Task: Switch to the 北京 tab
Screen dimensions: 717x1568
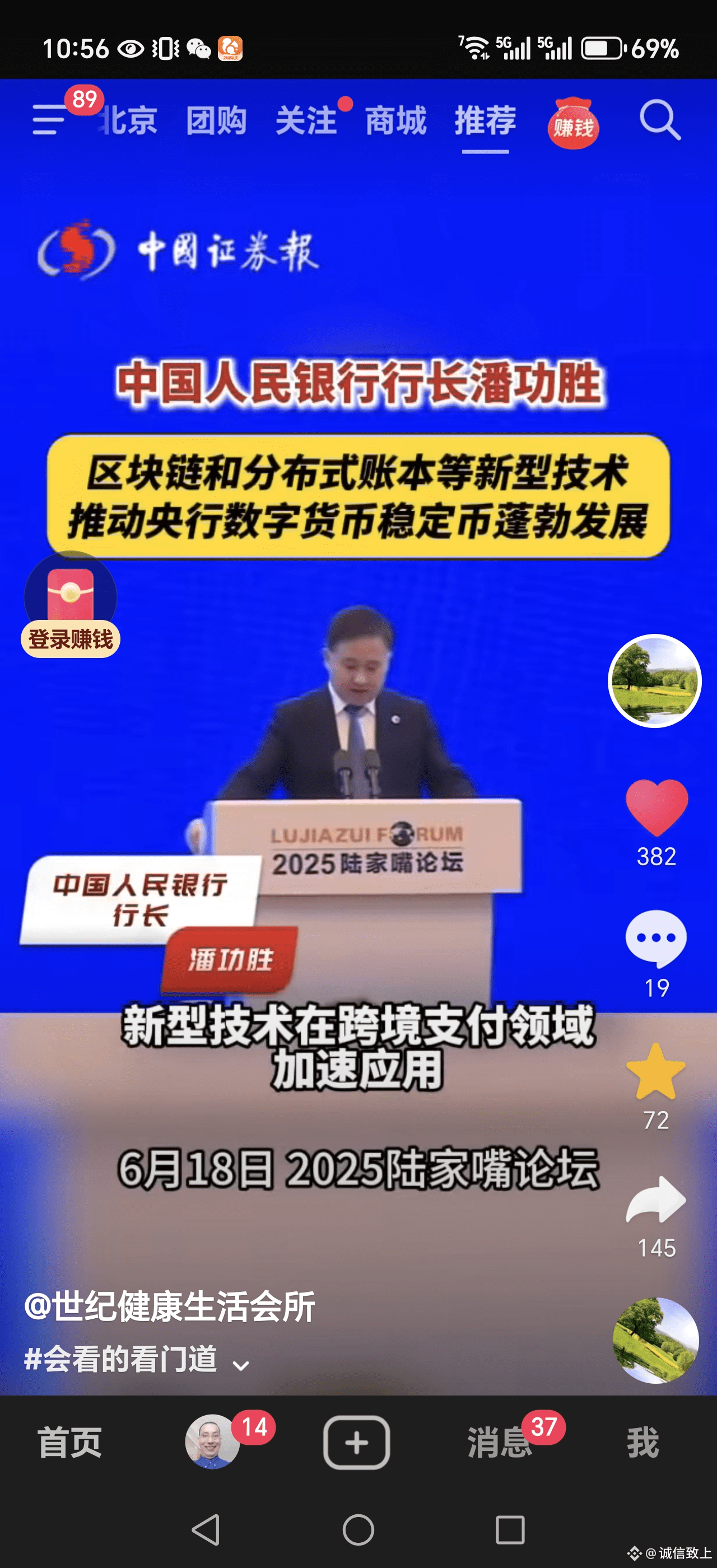Action: tap(128, 120)
